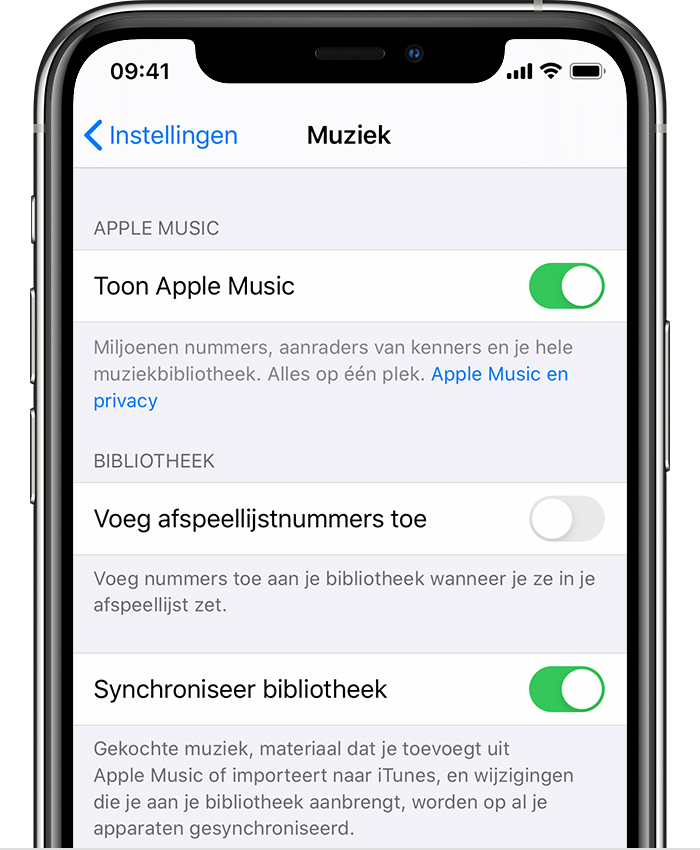
Task: Enable Voeg afspeellijstnummers toe
Action: [566, 519]
